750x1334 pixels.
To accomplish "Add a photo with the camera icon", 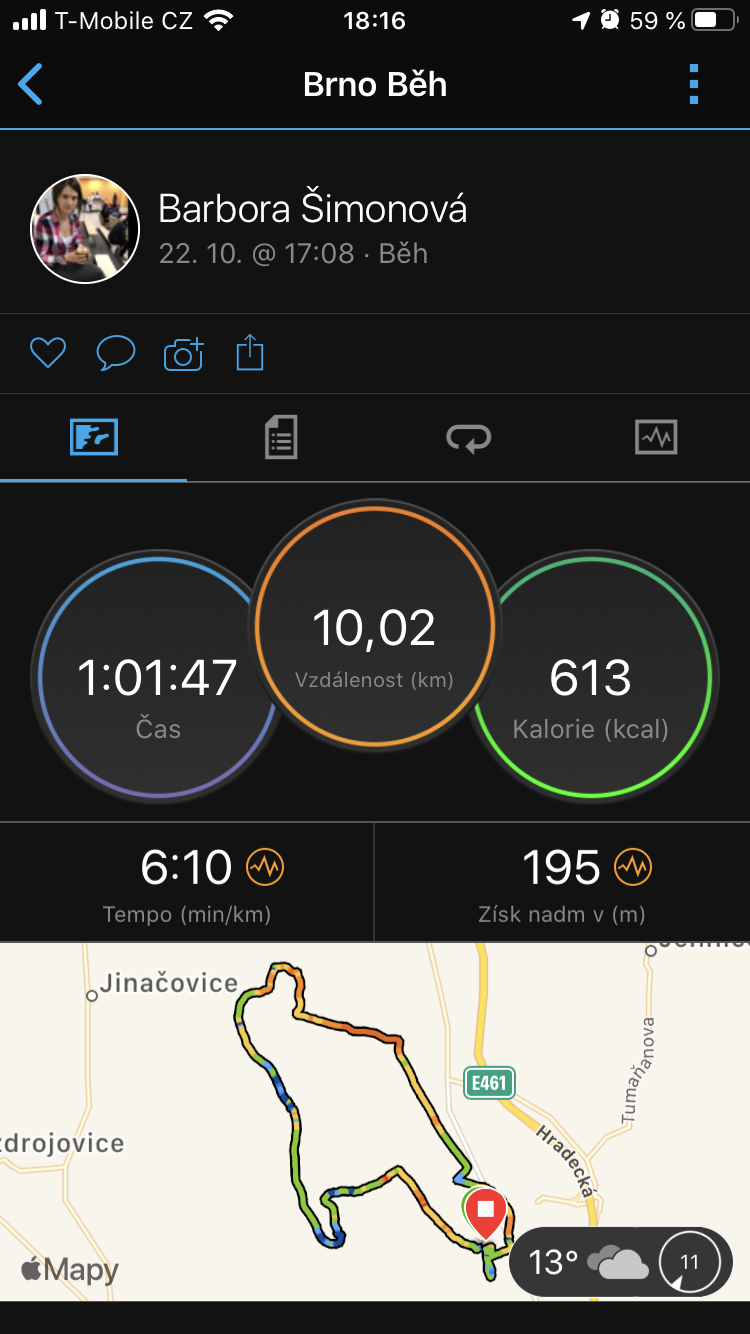I will click(x=183, y=354).
